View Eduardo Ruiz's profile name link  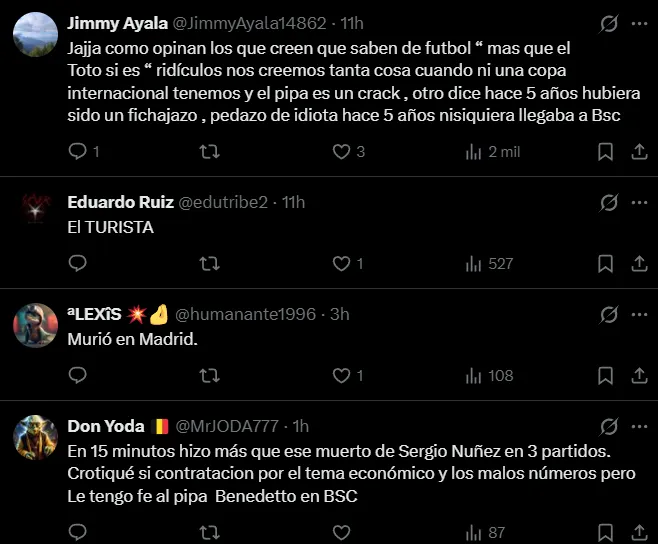click(120, 202)
